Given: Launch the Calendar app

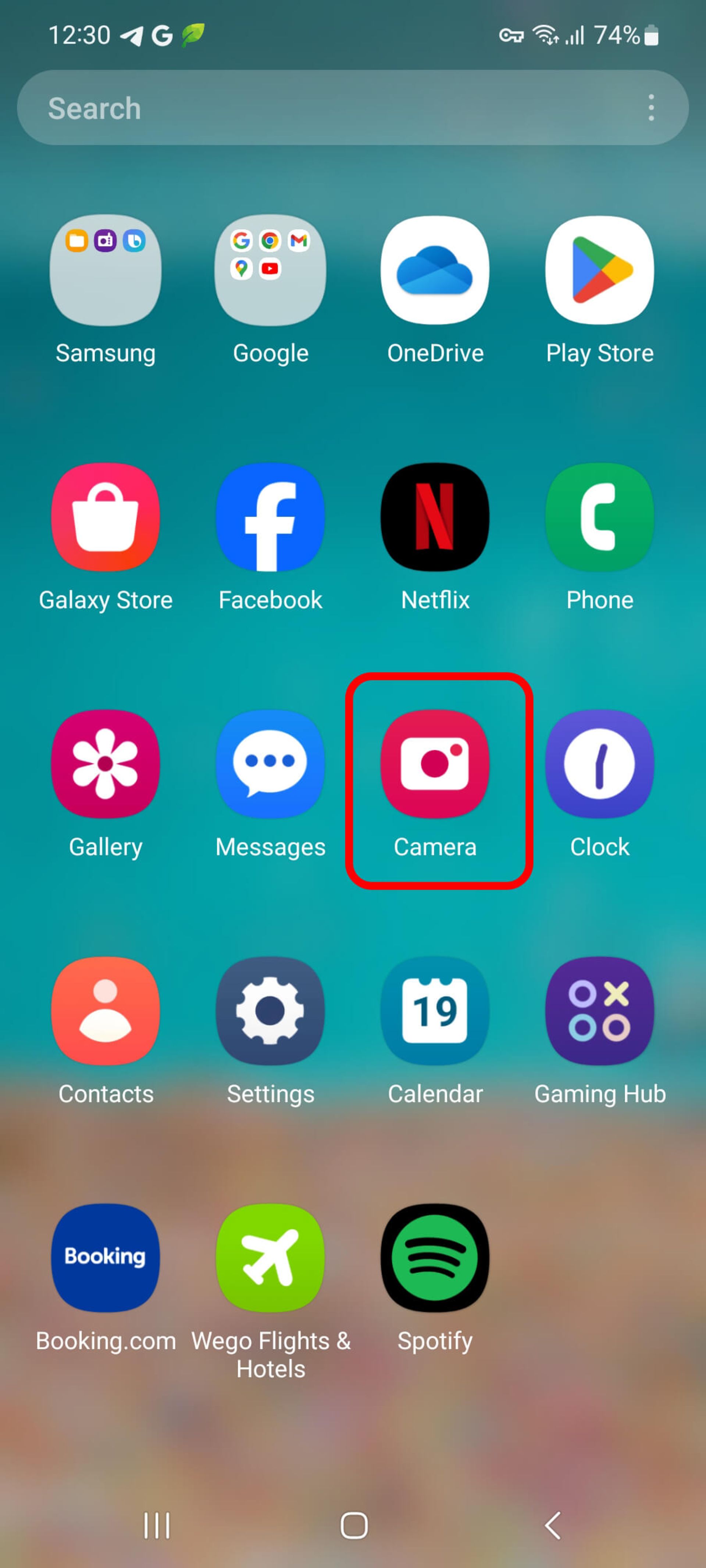Looking at the screenshot, I should tap(435, 1011).
